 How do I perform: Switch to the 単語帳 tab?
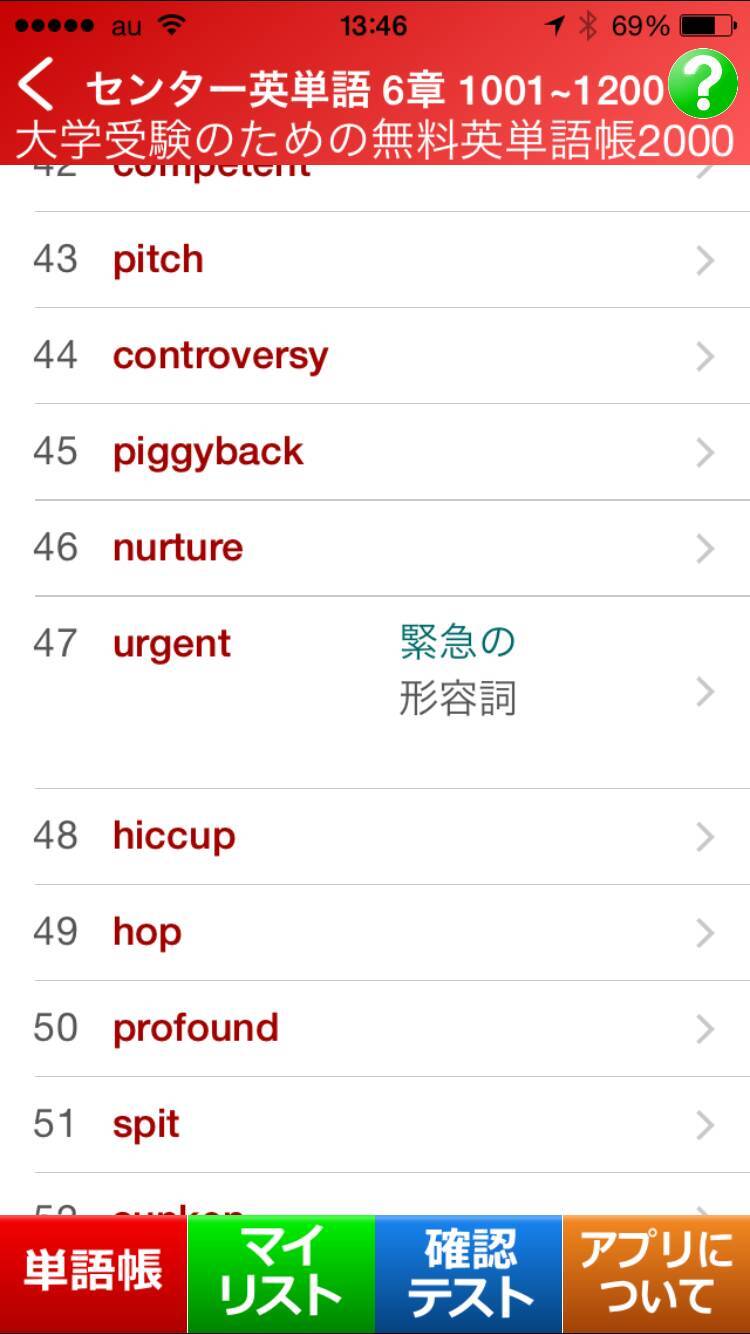(93, 1274)
